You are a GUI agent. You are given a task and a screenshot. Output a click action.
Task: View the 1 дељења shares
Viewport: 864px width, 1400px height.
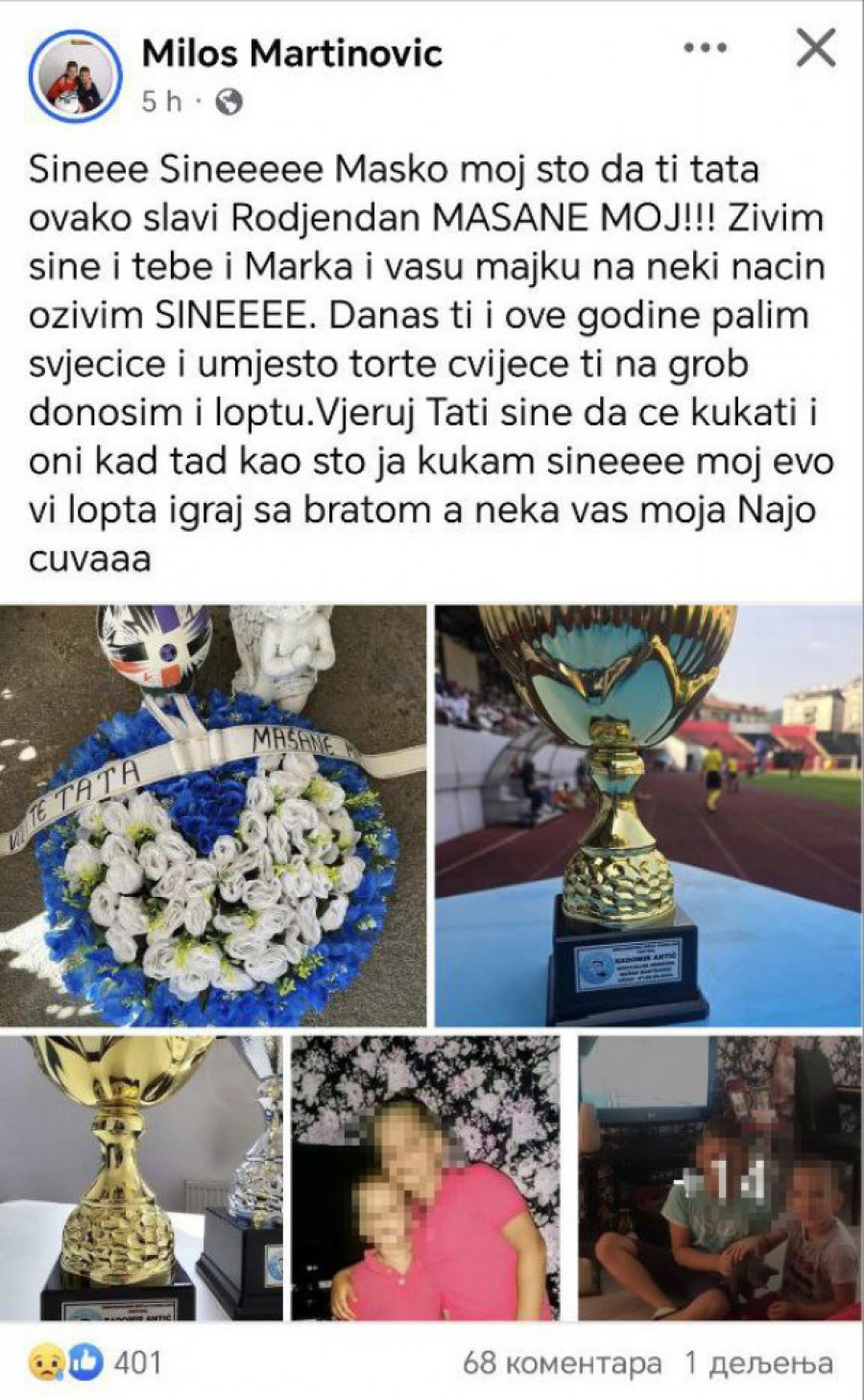pyautogui.click(x=758, y=1363)
